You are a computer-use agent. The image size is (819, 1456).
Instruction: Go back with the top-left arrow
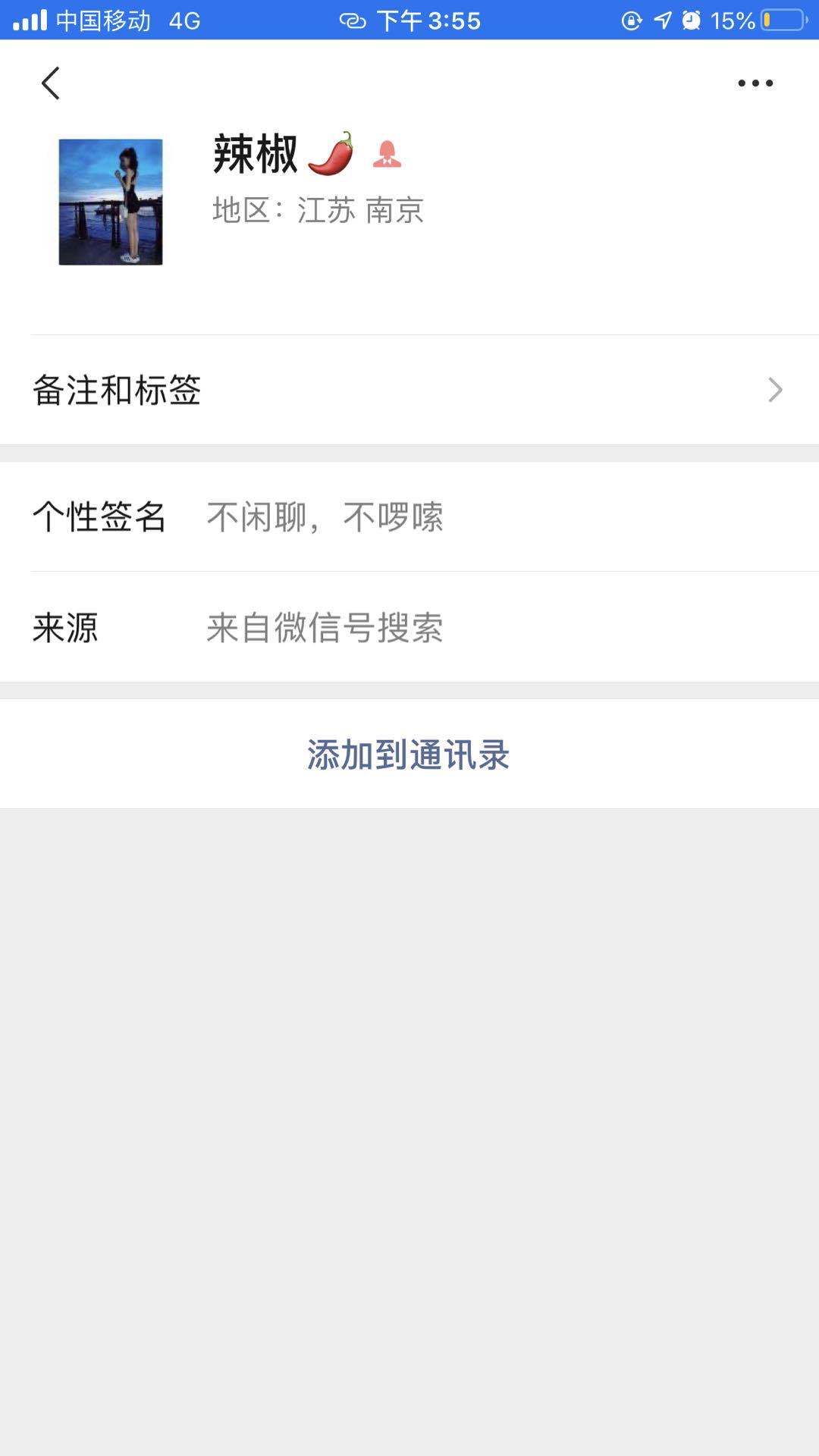(51, 83)
